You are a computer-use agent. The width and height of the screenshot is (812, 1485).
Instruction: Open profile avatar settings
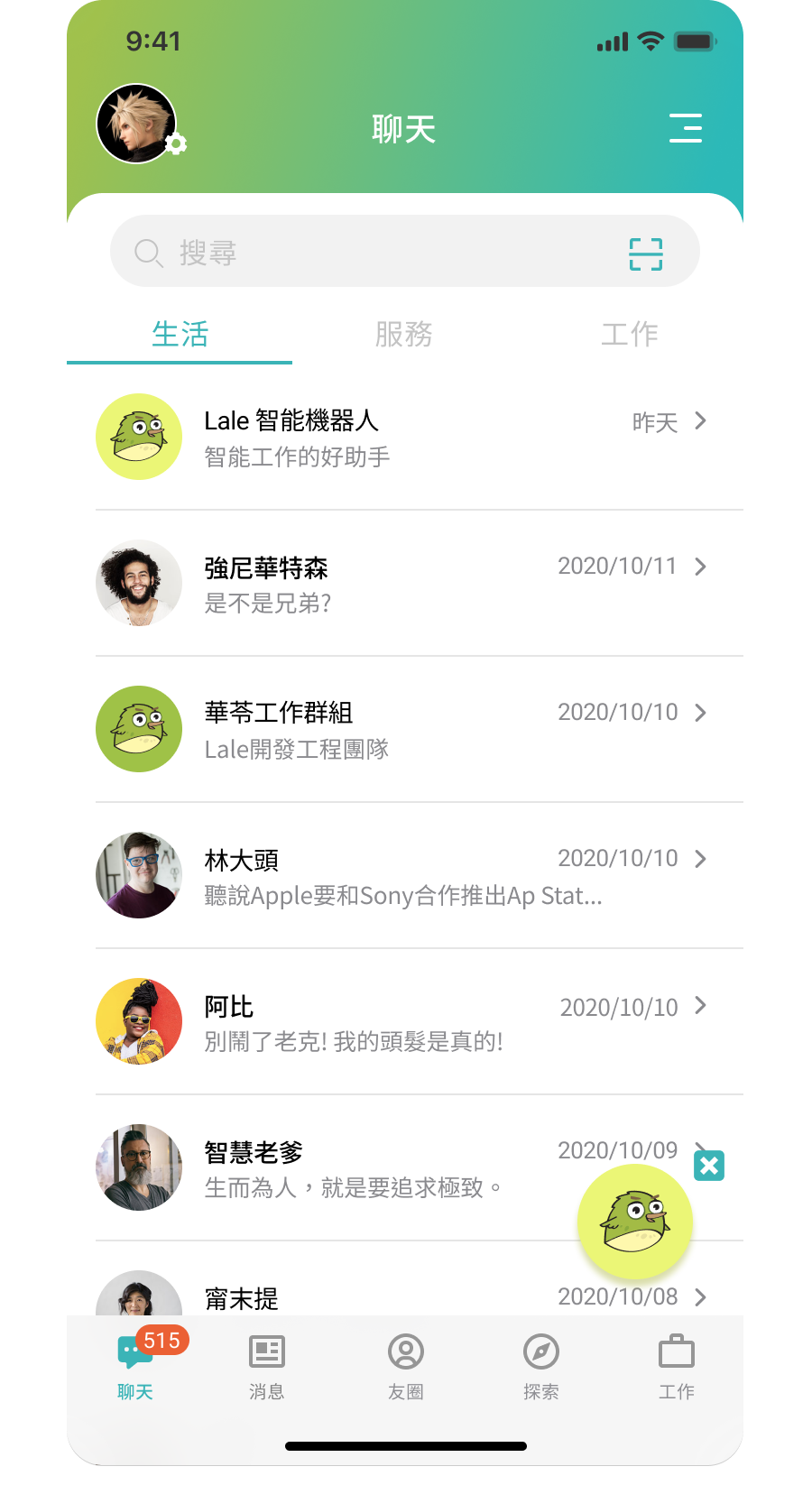tap(137, 124)
